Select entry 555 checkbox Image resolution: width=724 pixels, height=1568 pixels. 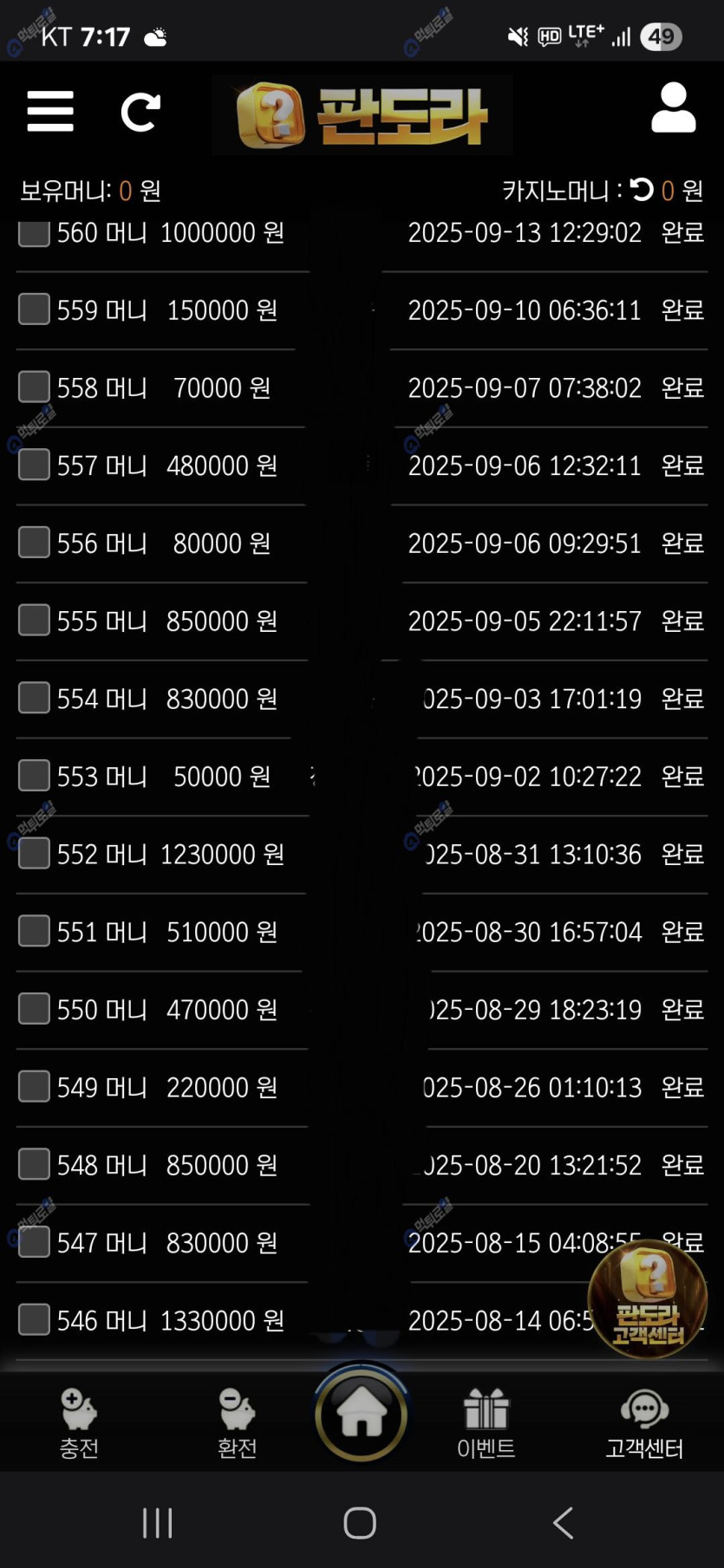[x=34, y=621]
